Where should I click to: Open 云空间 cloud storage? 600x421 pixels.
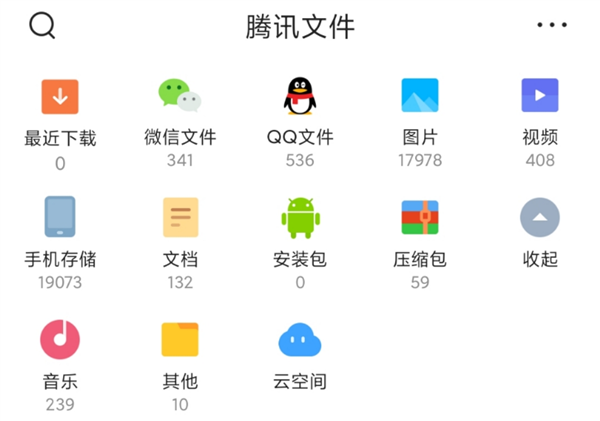point(300,340)
